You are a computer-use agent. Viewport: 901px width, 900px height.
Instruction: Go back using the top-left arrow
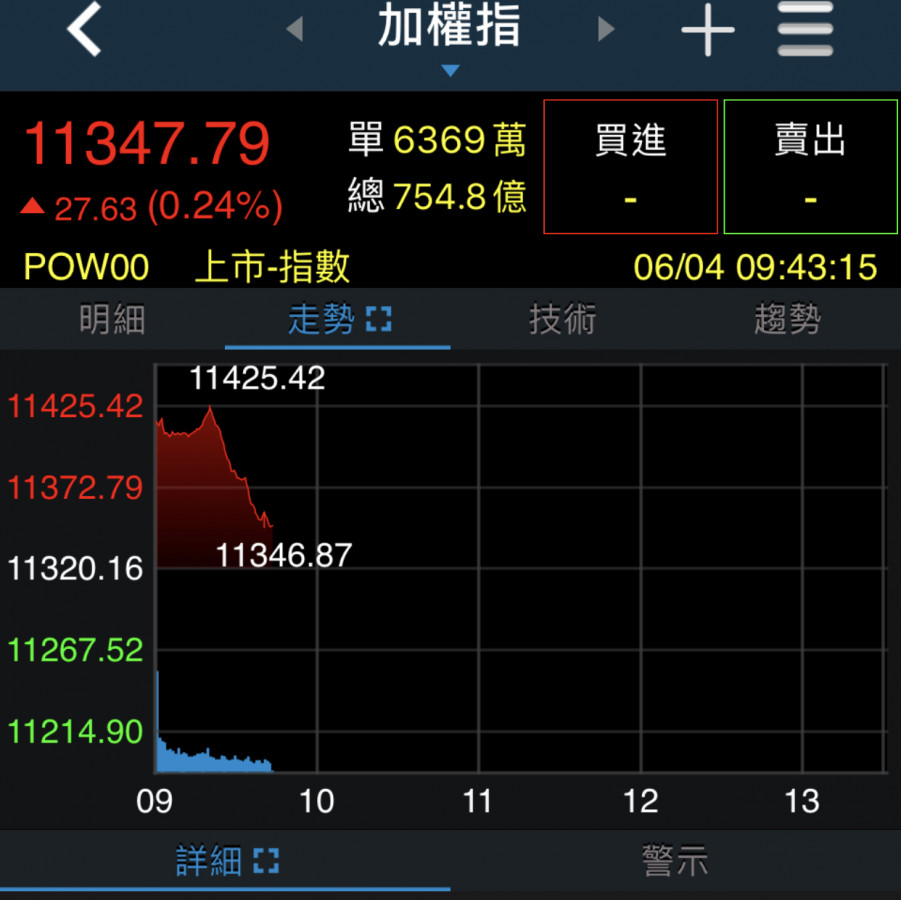coord(85,30)
